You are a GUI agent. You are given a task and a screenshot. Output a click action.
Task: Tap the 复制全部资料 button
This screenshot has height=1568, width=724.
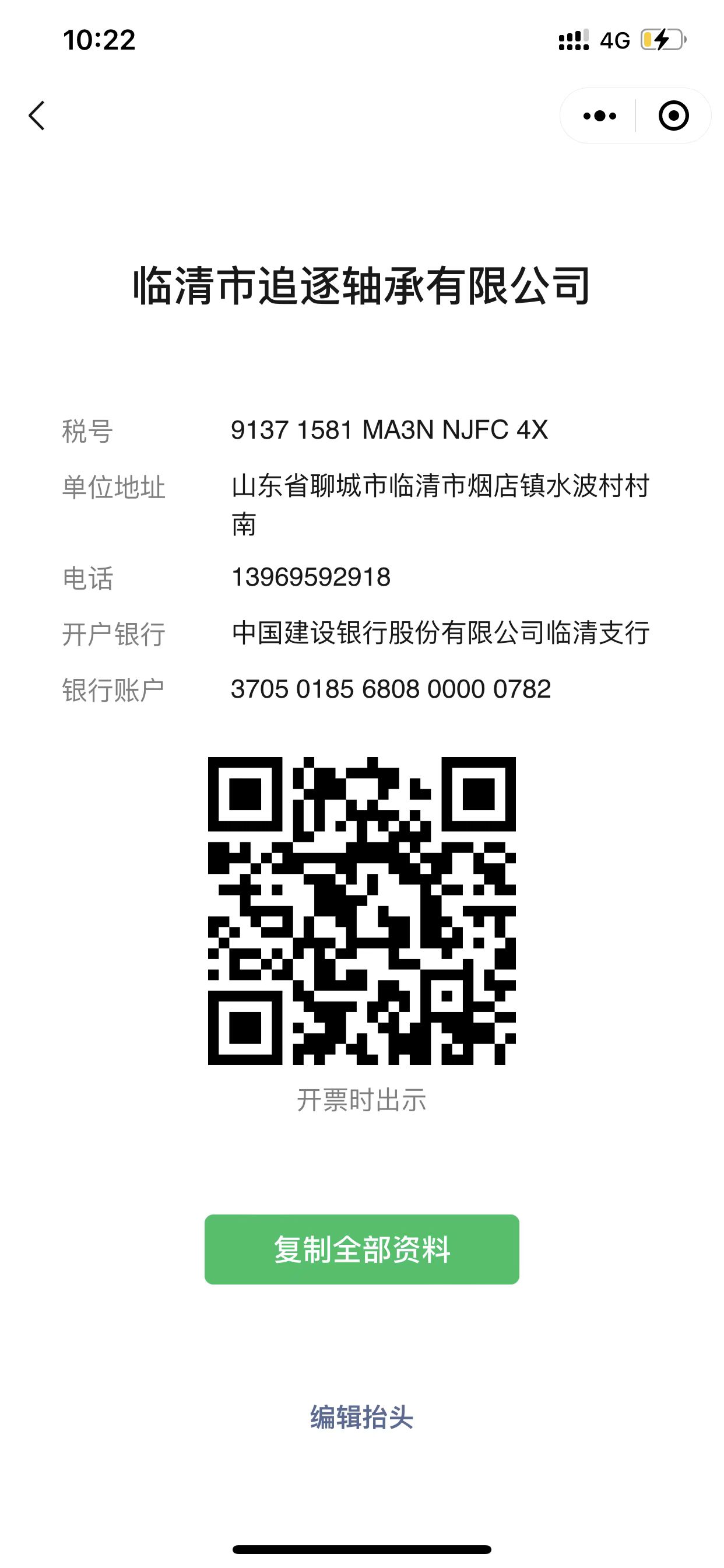(361, 1249)
